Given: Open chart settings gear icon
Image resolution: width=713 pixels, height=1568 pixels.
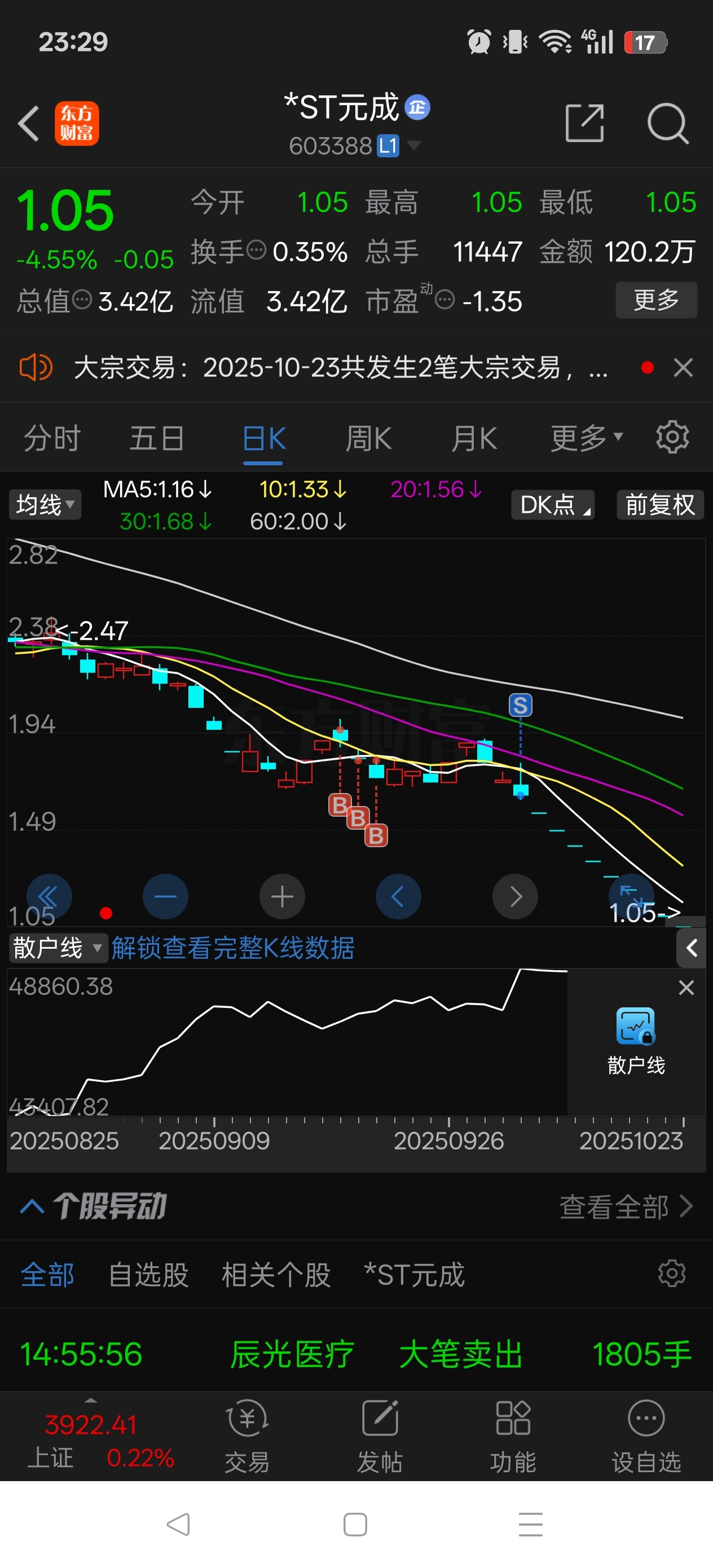Looking at the screenshot, I should click(672, 437).
